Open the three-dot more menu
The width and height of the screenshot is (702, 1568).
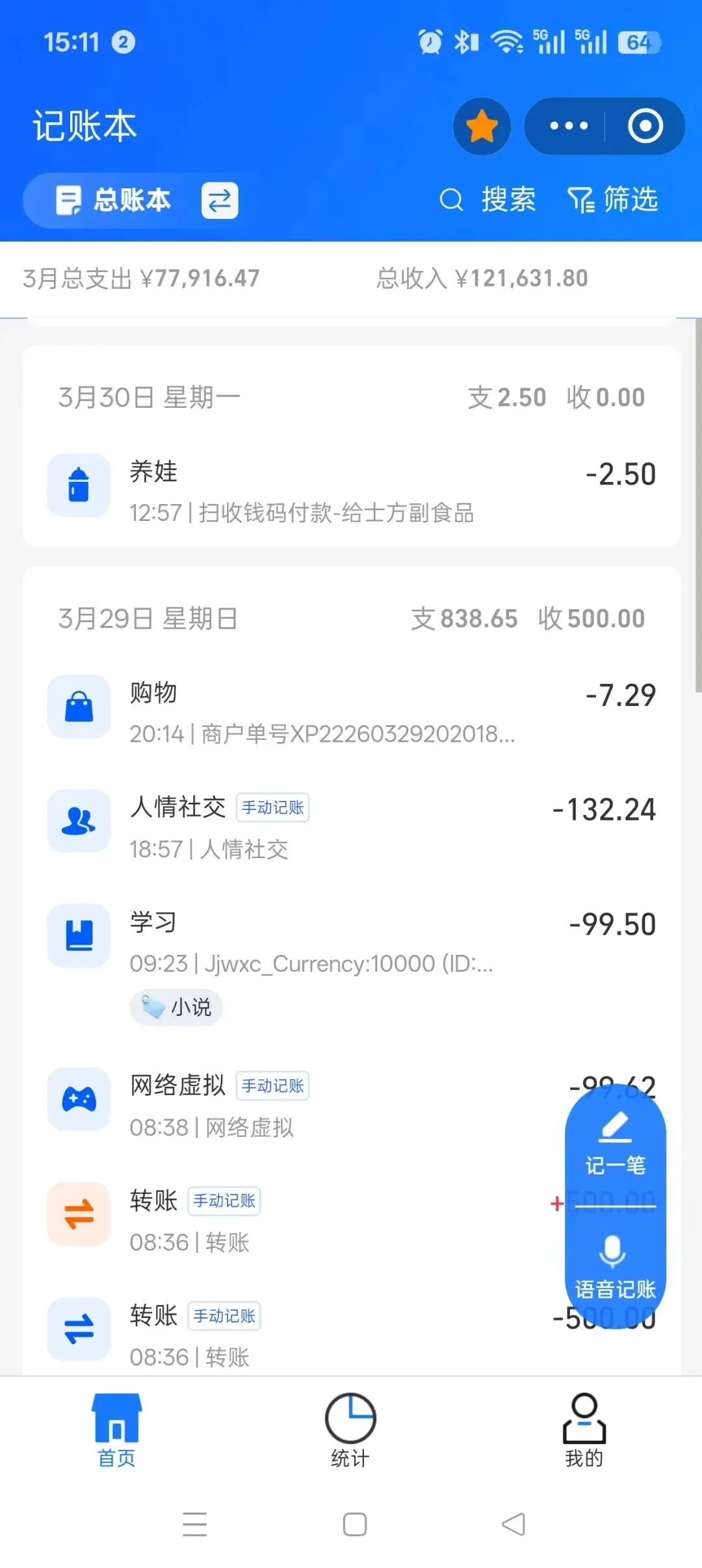[568, 126]
